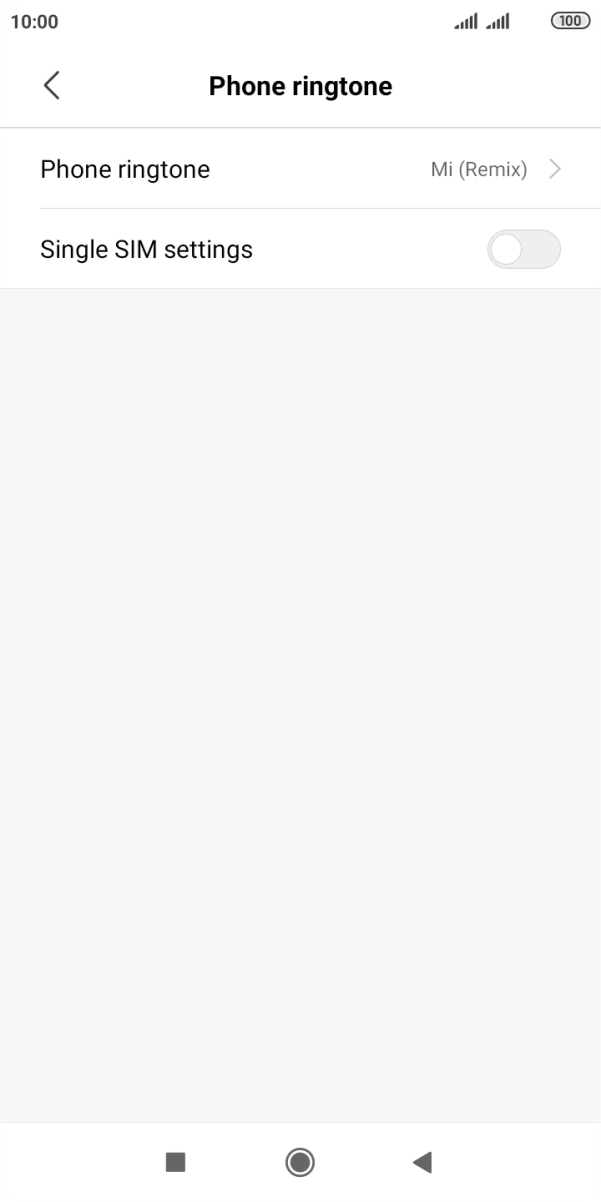Go back using the top-left arrow
The height and width of the screenshot is (1202, 601).
coord(52,86)
